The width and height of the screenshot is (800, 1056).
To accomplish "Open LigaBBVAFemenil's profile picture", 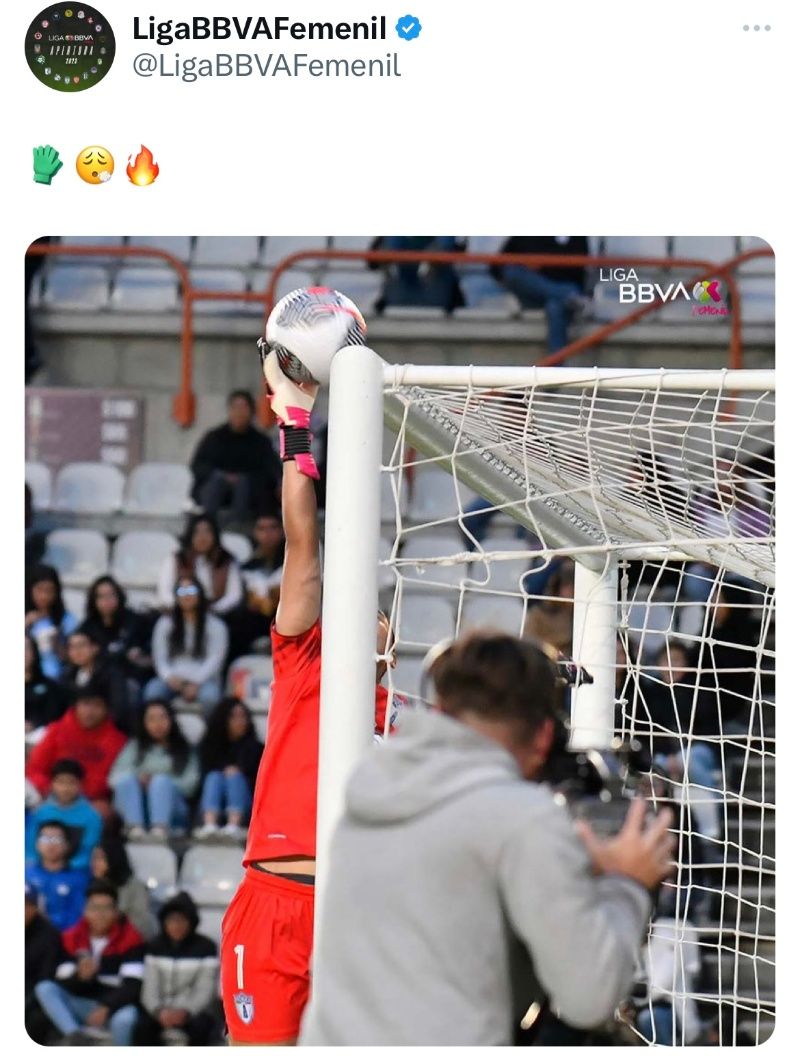I will tap(70, 46).
